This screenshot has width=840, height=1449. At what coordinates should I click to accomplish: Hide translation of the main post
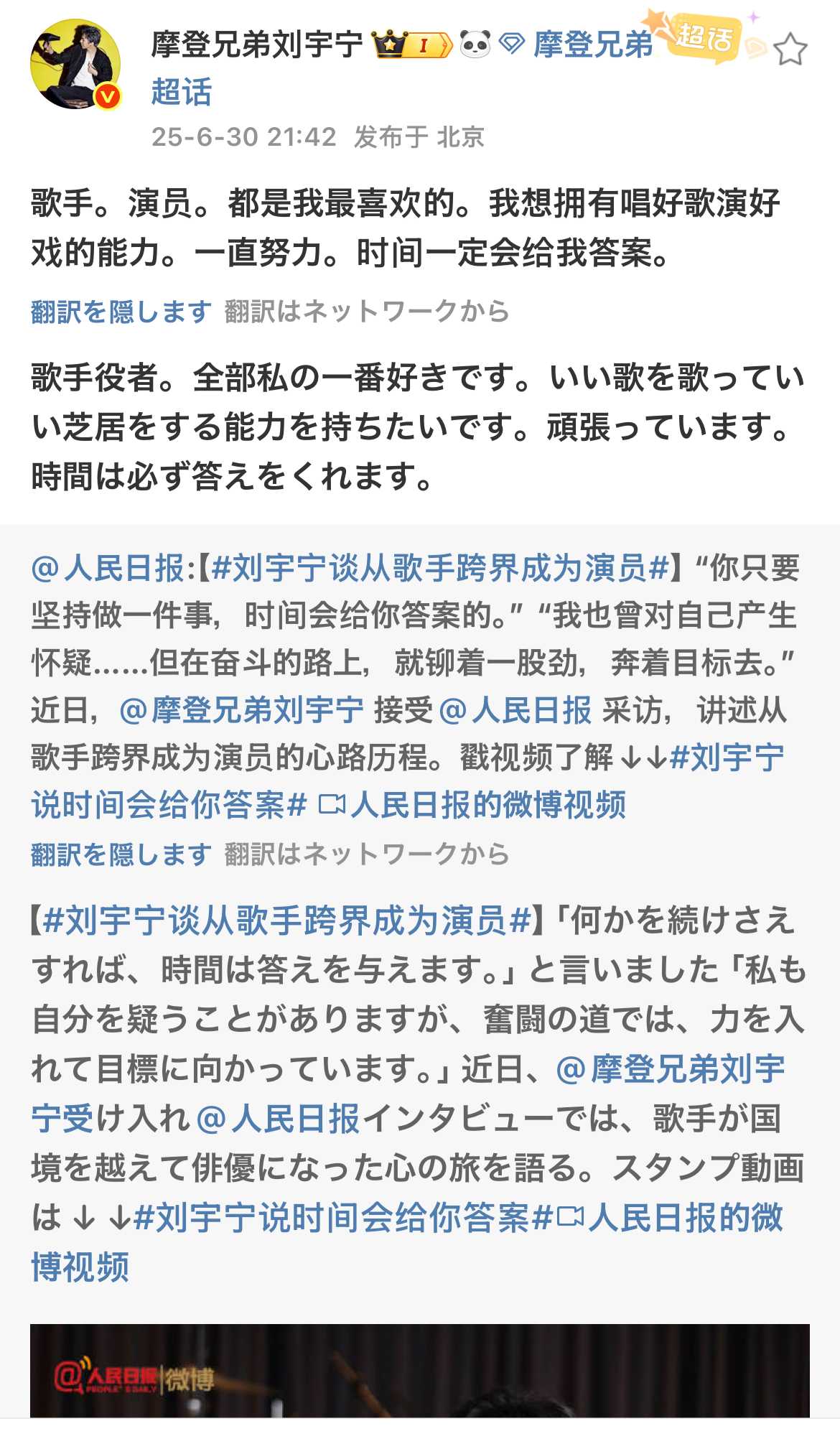click(121, 312)
